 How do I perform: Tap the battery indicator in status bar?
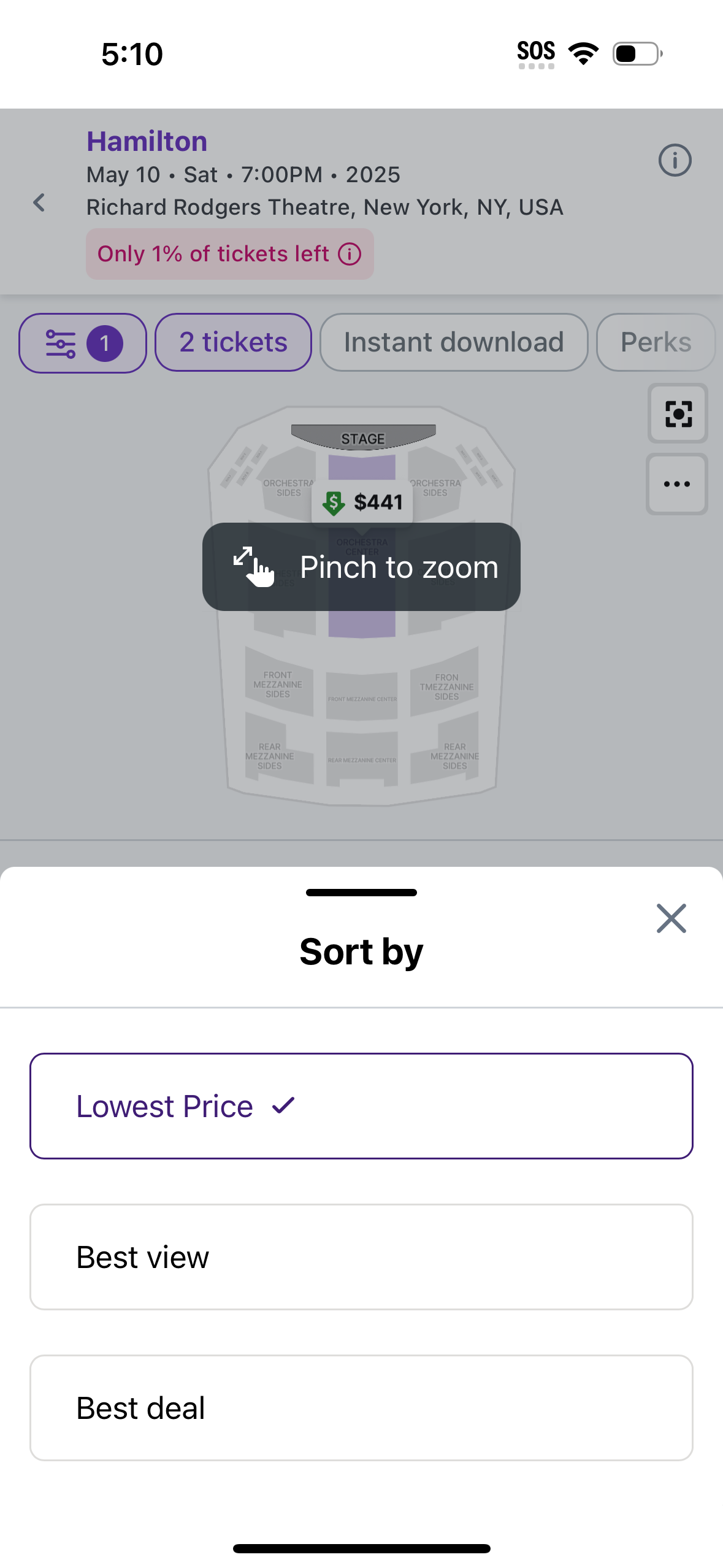click(634, 53)
